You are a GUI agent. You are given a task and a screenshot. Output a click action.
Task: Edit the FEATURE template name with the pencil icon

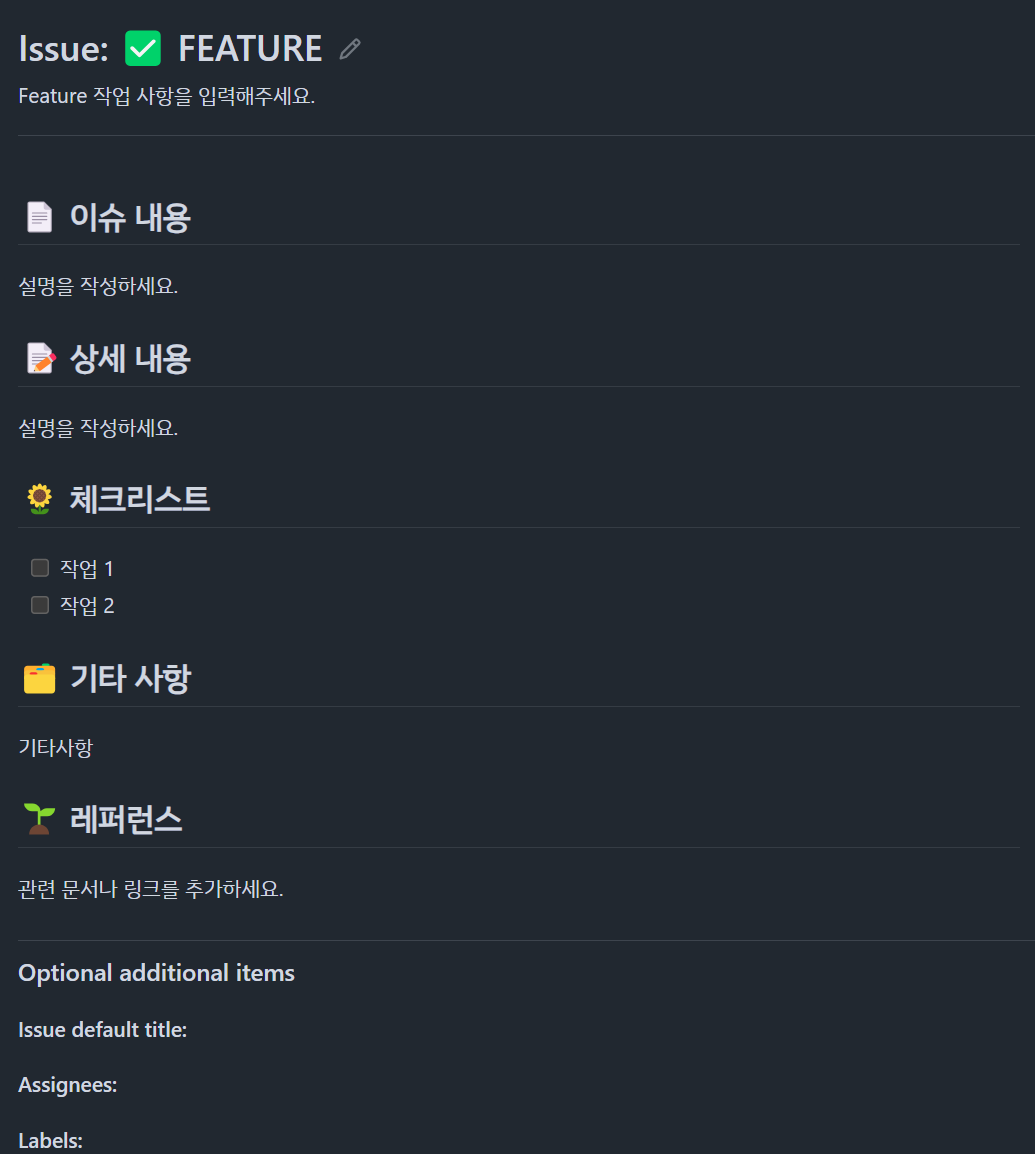click(349, 49)
